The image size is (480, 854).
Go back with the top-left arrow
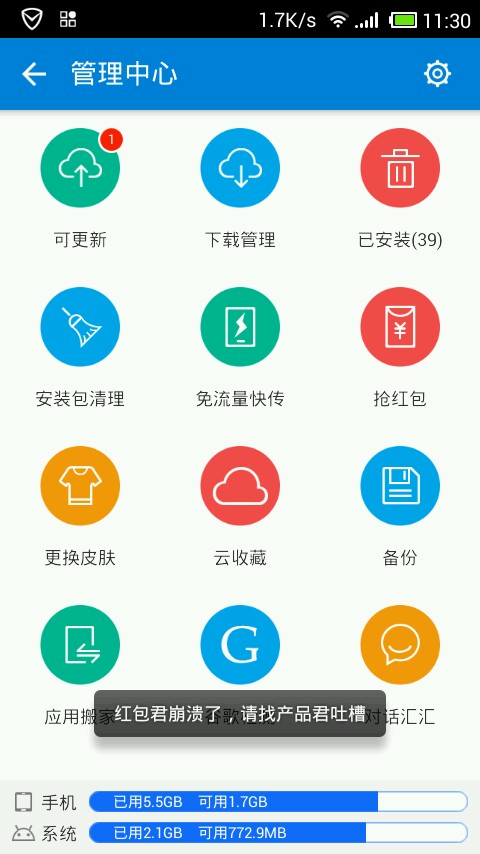pos(34,74)
